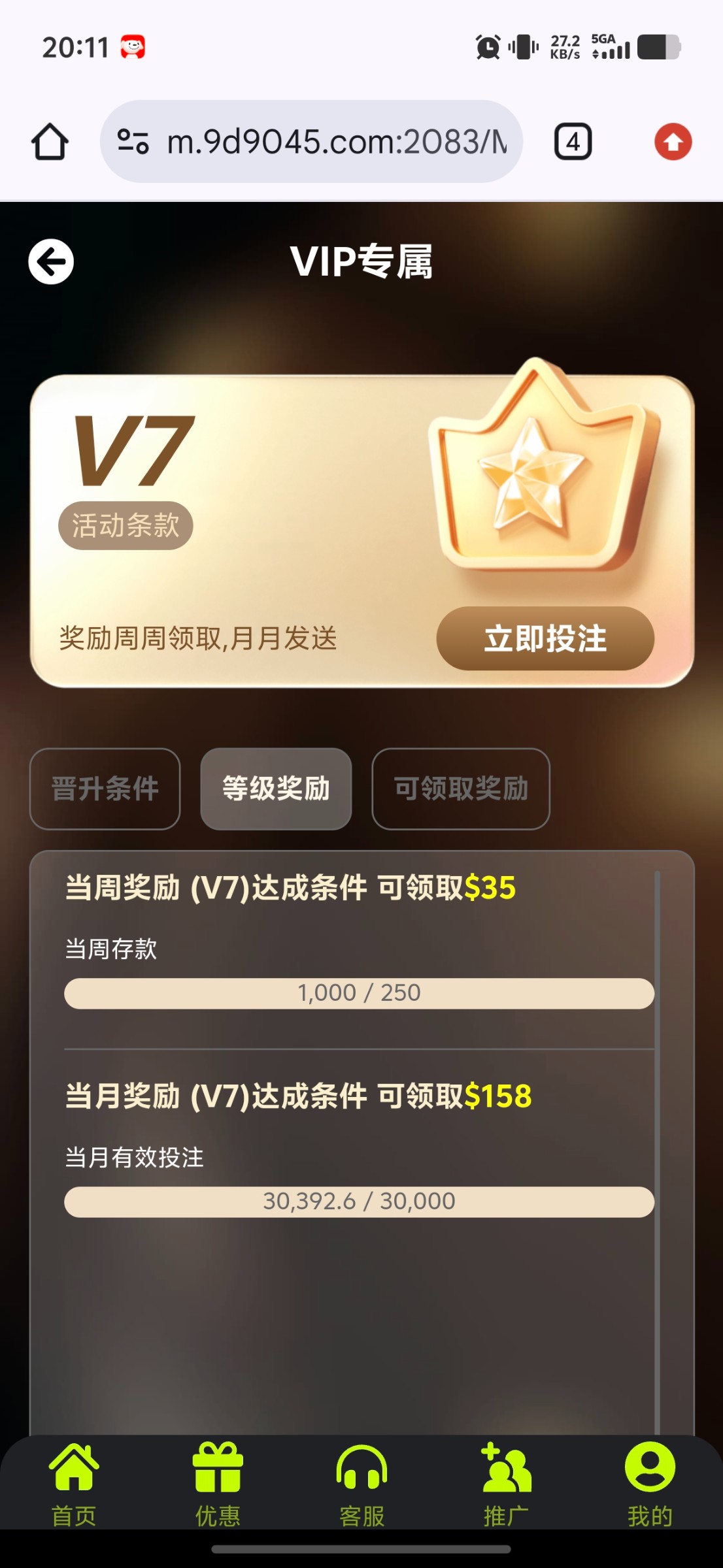The height and width of the screenshot is (1568, 723).
Task: Select the 等级奖励 tab
Action: tap(276, 789)
